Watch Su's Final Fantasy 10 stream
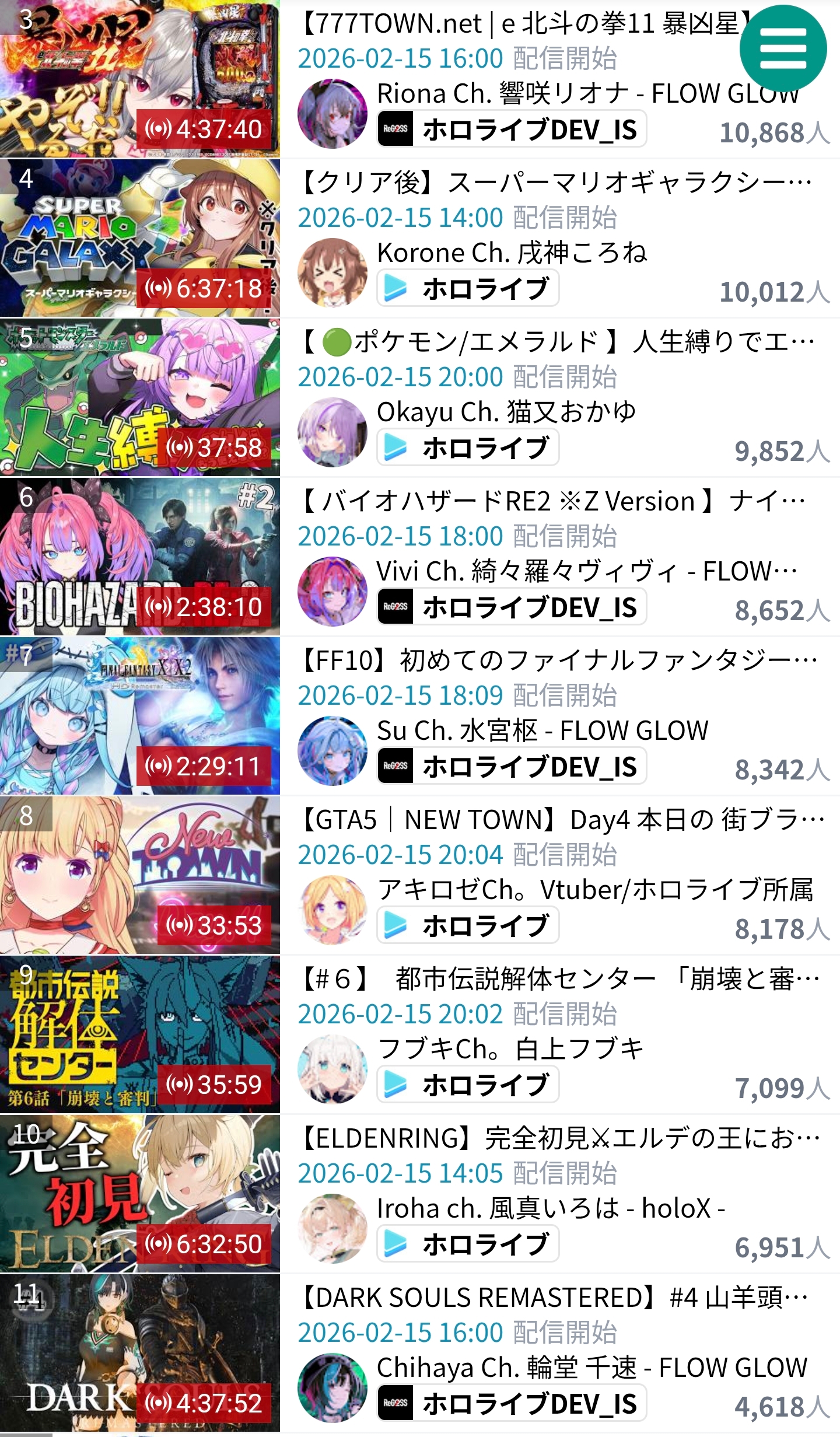The height and width of the screenshot is (1437, 840). click(140, 716)
